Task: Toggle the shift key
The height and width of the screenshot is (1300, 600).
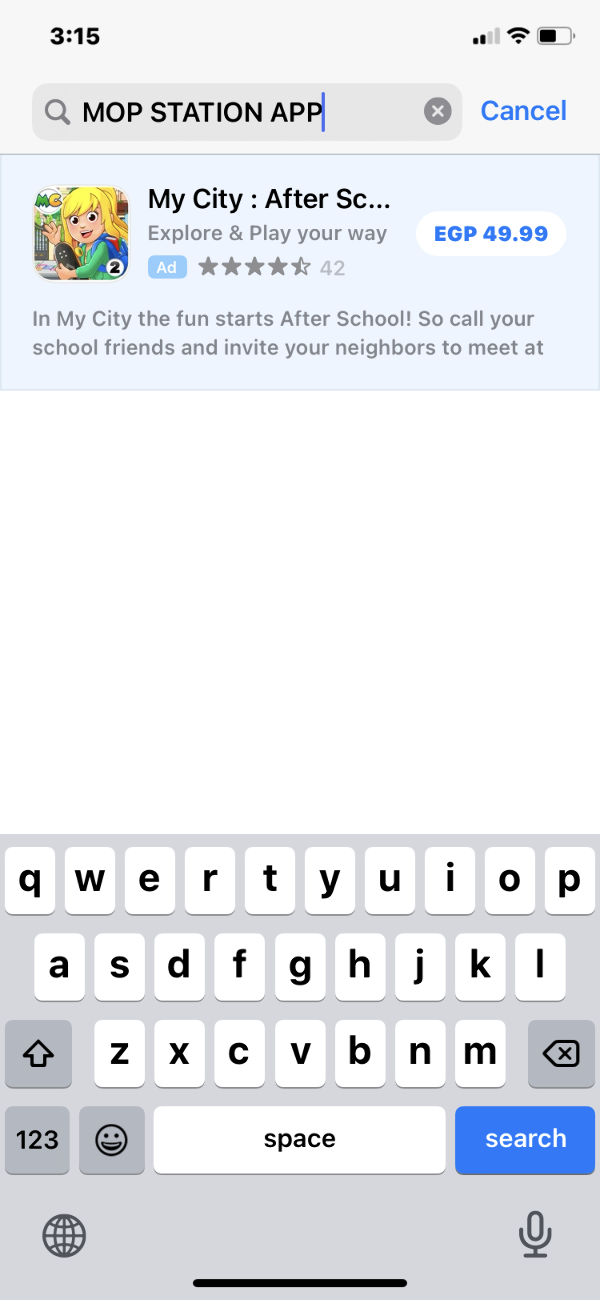Action: tap(38, 1053)
